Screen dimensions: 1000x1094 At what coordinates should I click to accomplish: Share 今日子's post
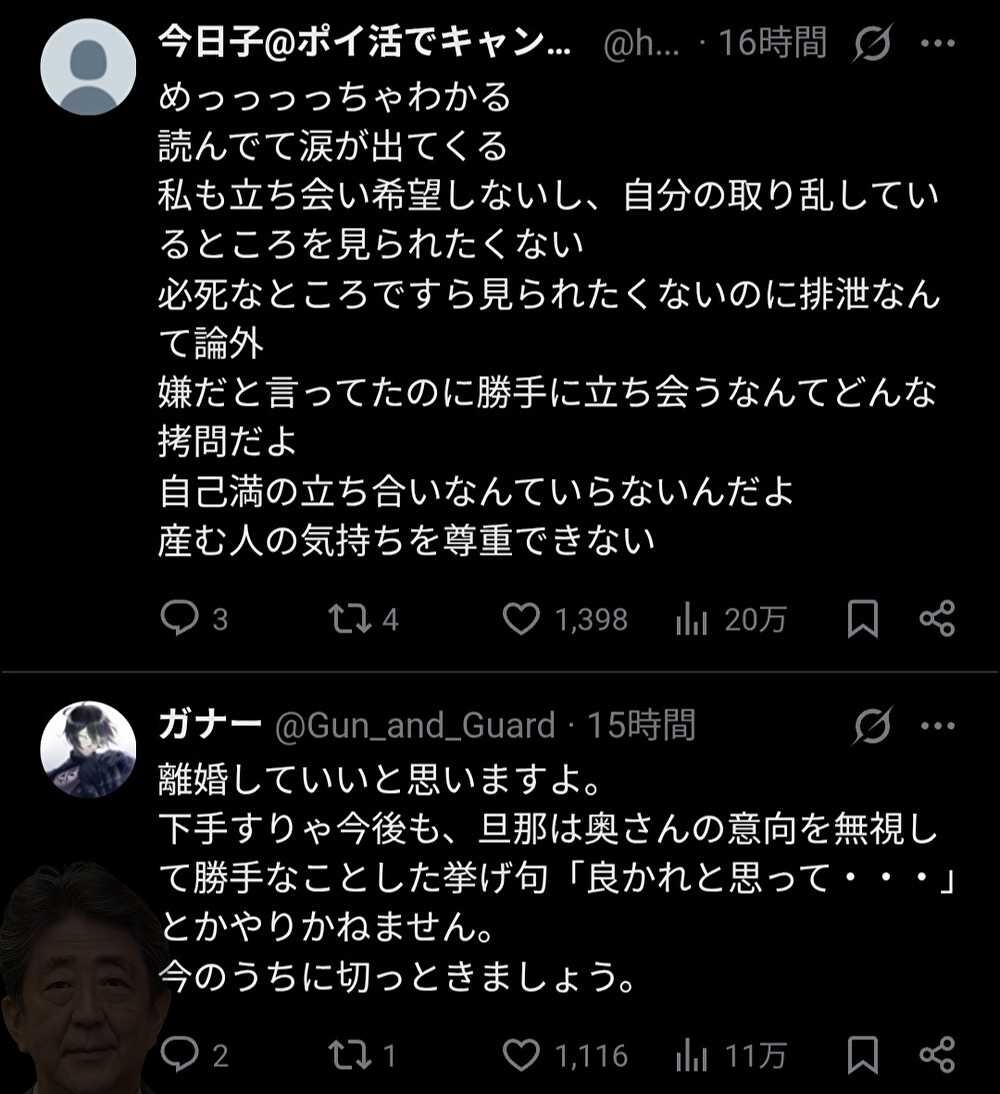click(x=937, y=620)
